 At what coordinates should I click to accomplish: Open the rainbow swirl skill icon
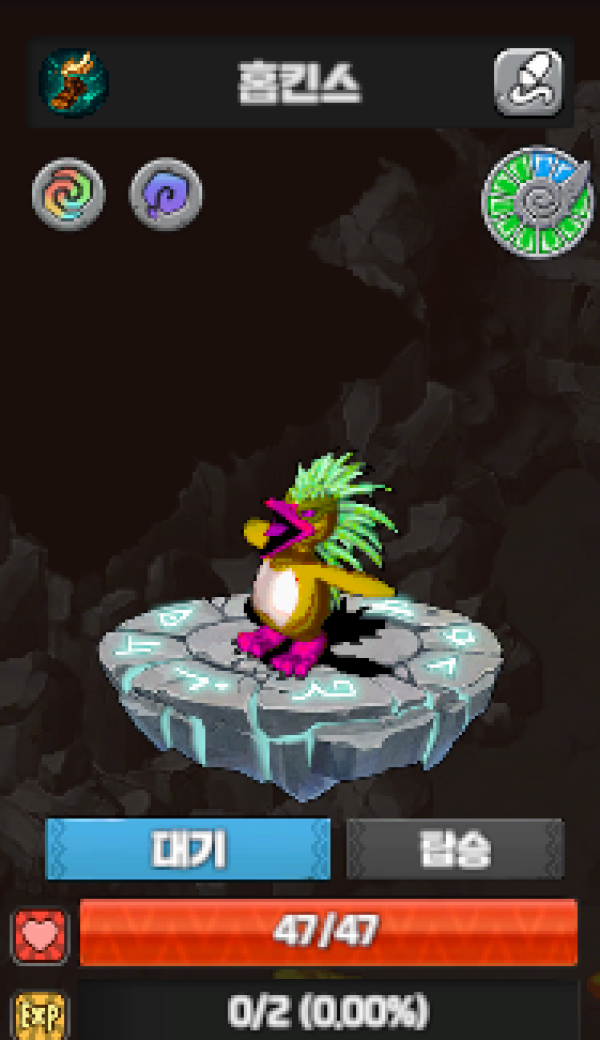pos(69,194)
